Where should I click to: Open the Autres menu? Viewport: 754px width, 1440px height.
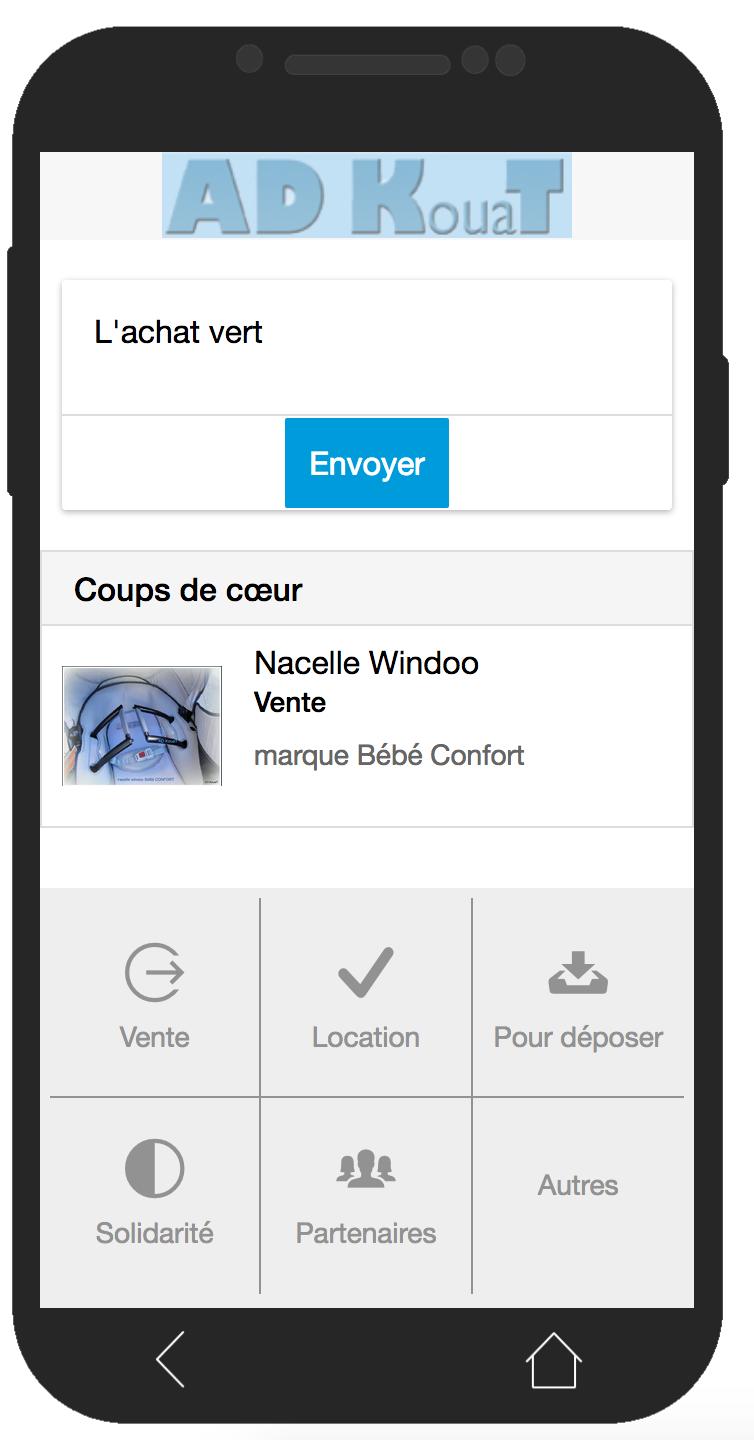tap(578, 1186)
